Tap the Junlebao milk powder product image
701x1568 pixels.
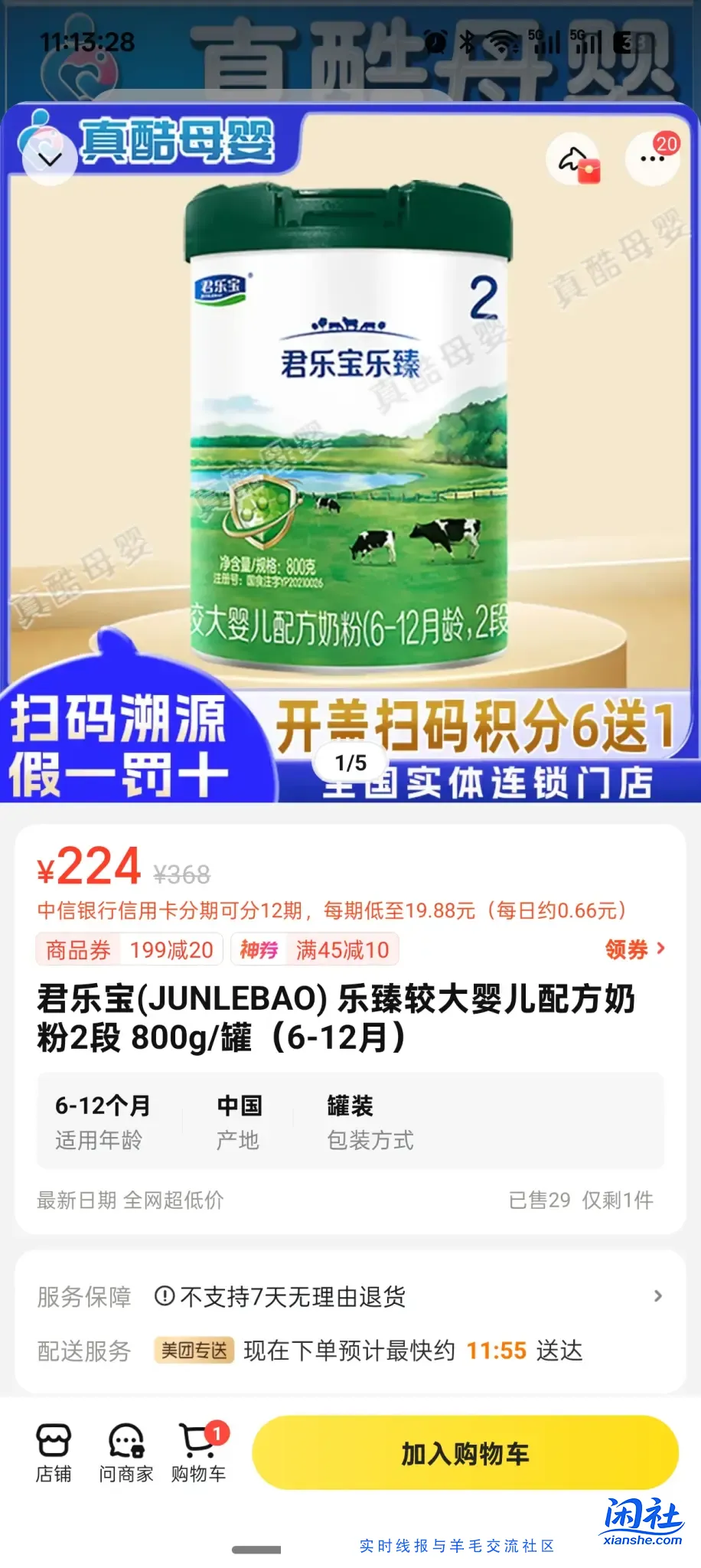350,444
